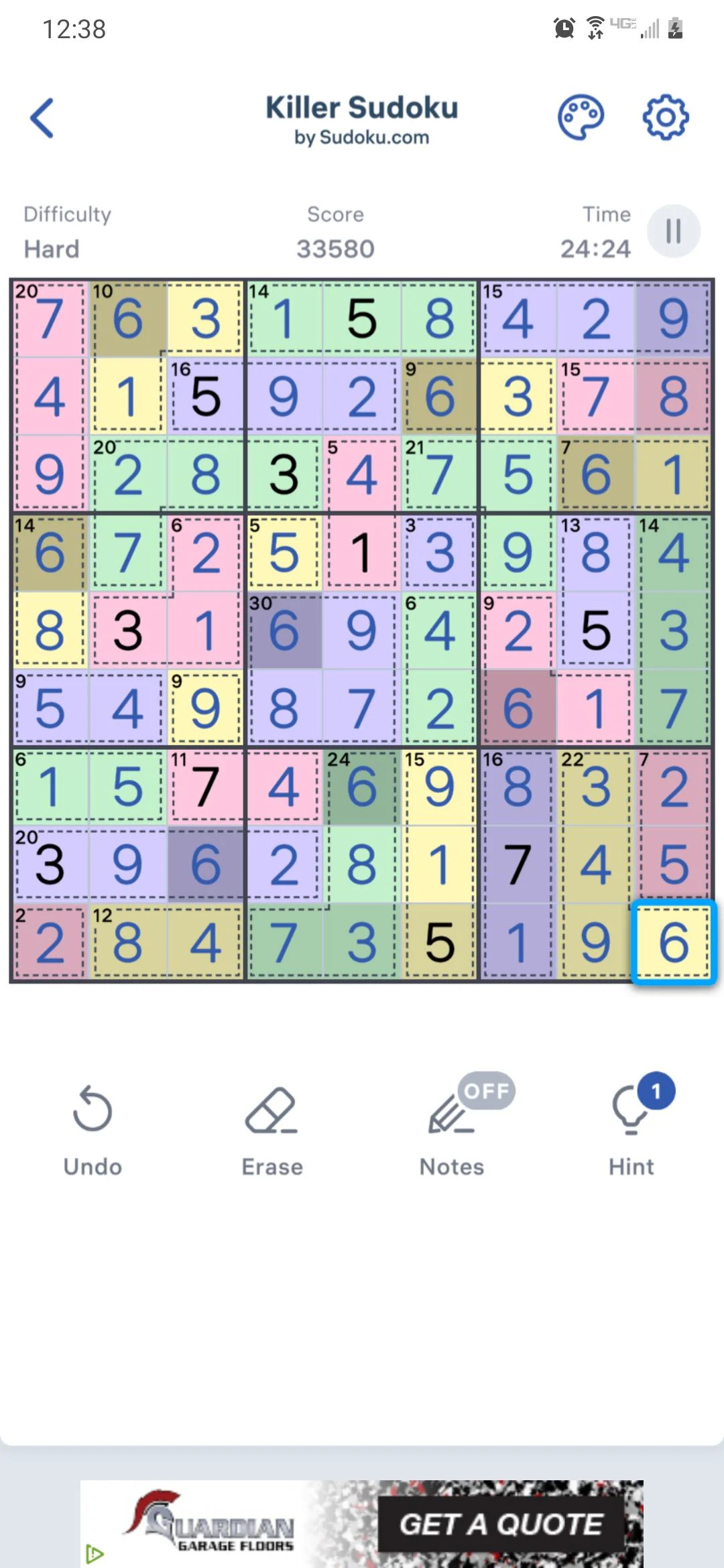Select the Erase tool
This screenshot has height=1568, width=724.
[271, 1112]
